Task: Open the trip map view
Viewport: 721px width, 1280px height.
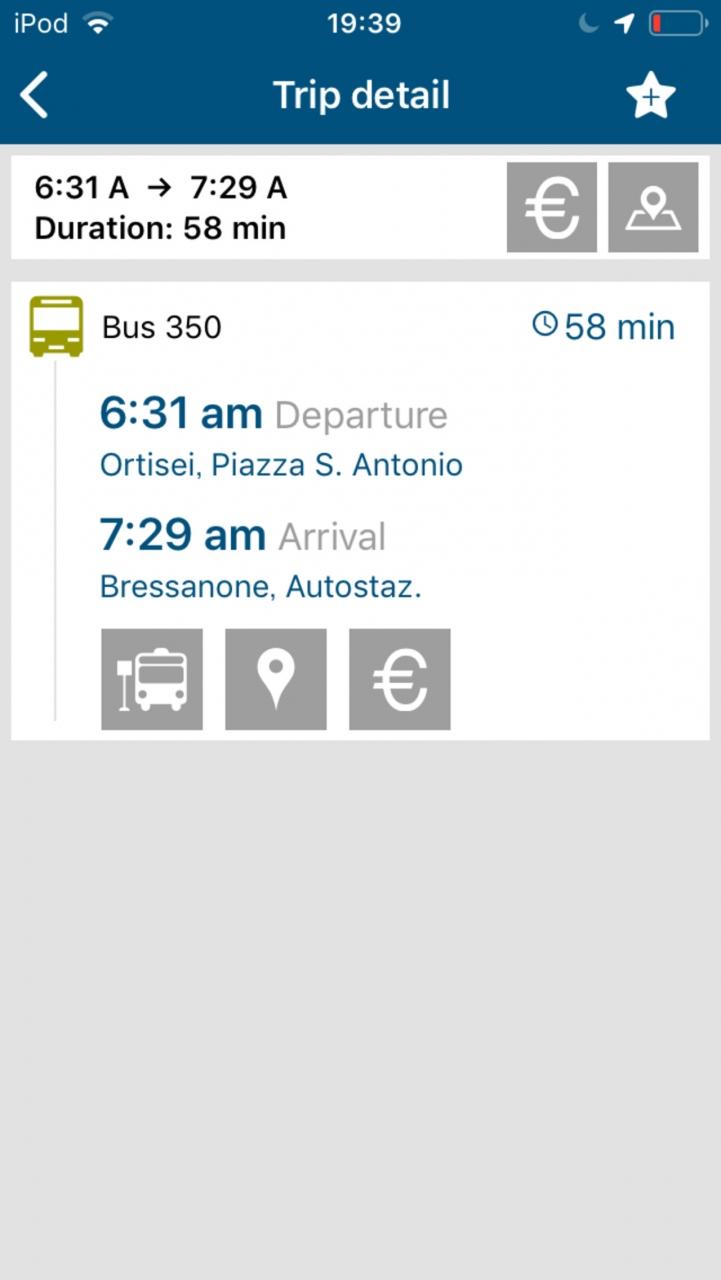Action: pos(653,208)
